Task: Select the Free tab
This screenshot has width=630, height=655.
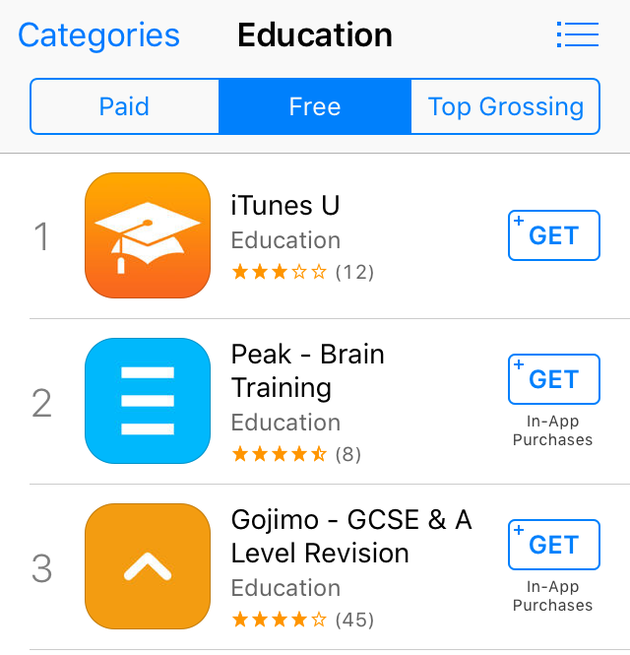Action: click(x=314, y=107)
